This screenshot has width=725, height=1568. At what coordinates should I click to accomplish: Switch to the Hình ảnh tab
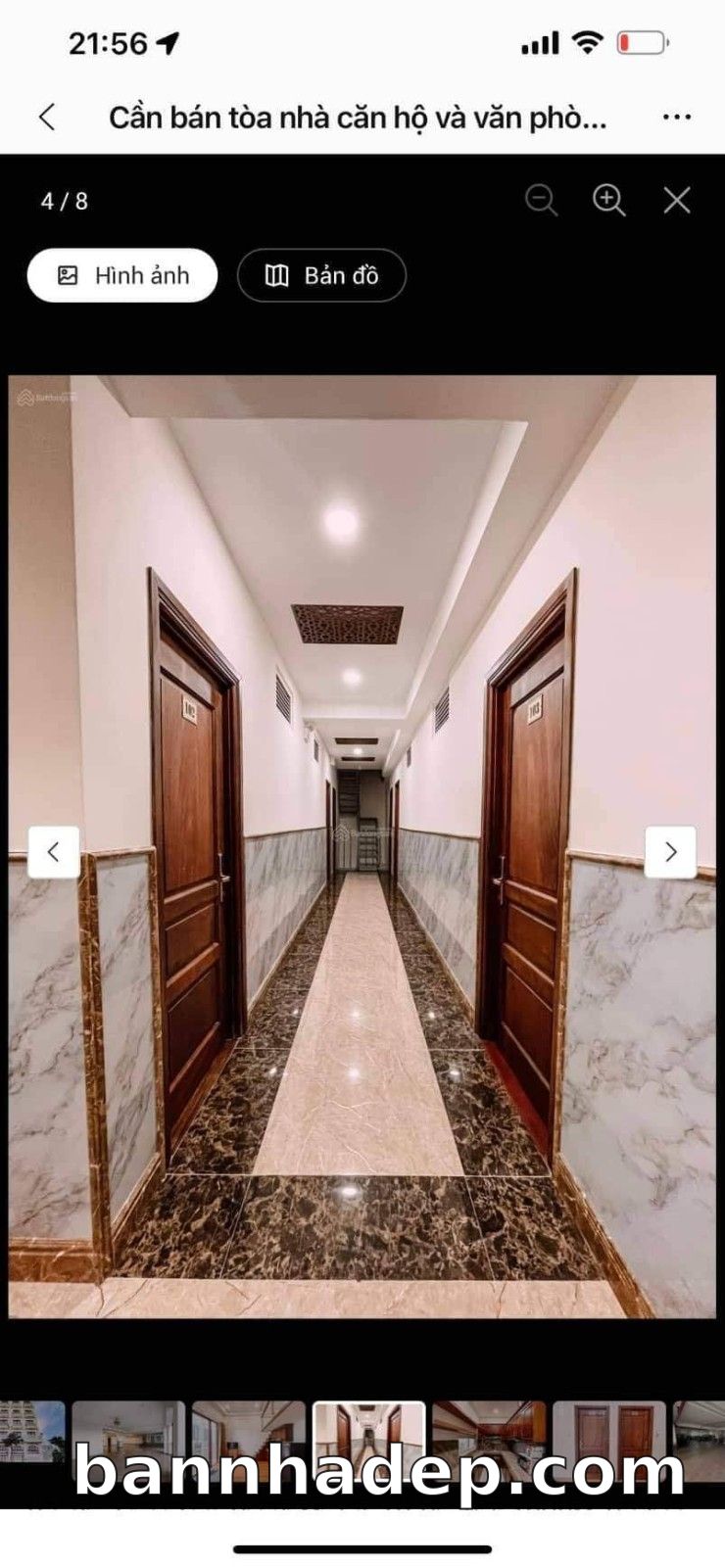(122, 276)
